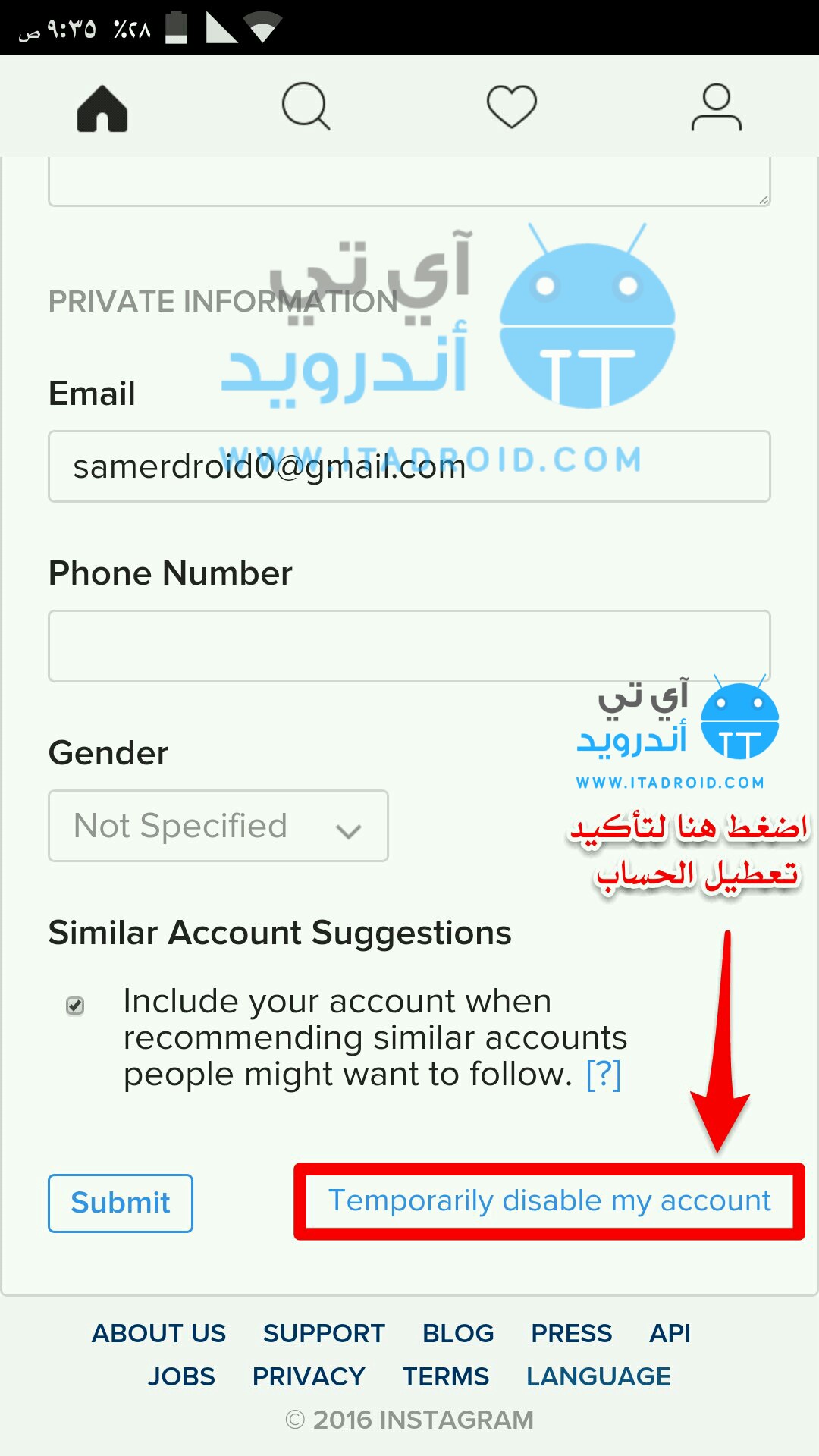Screen dimensions: 819x1456
Task: Open the API footer link
Action: click(670, 1333)
